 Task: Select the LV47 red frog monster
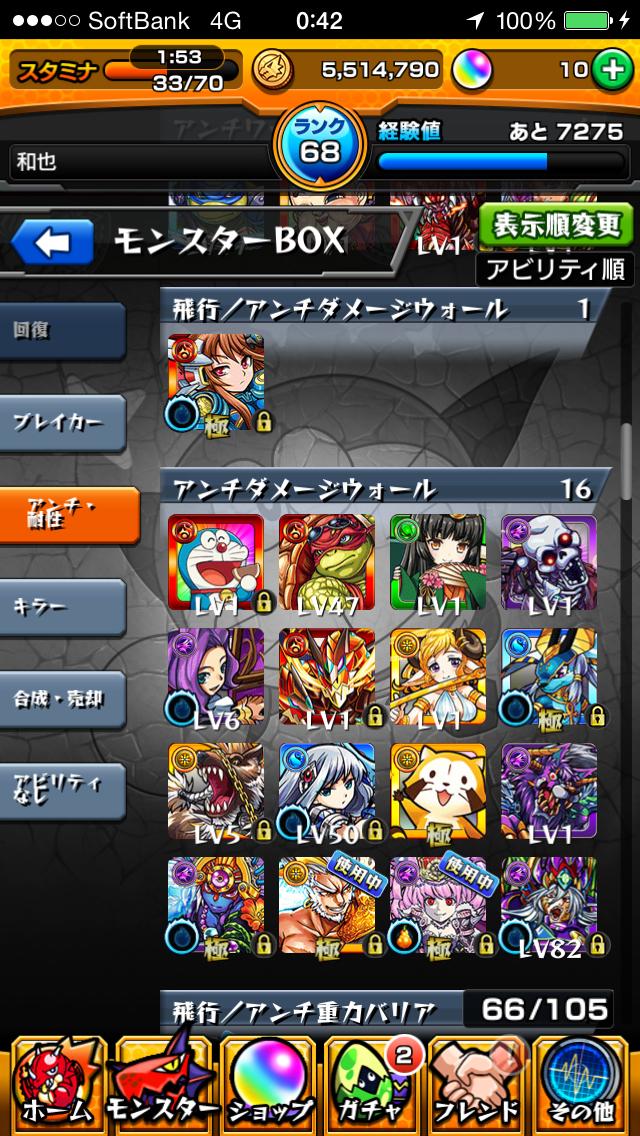[327, 563]
